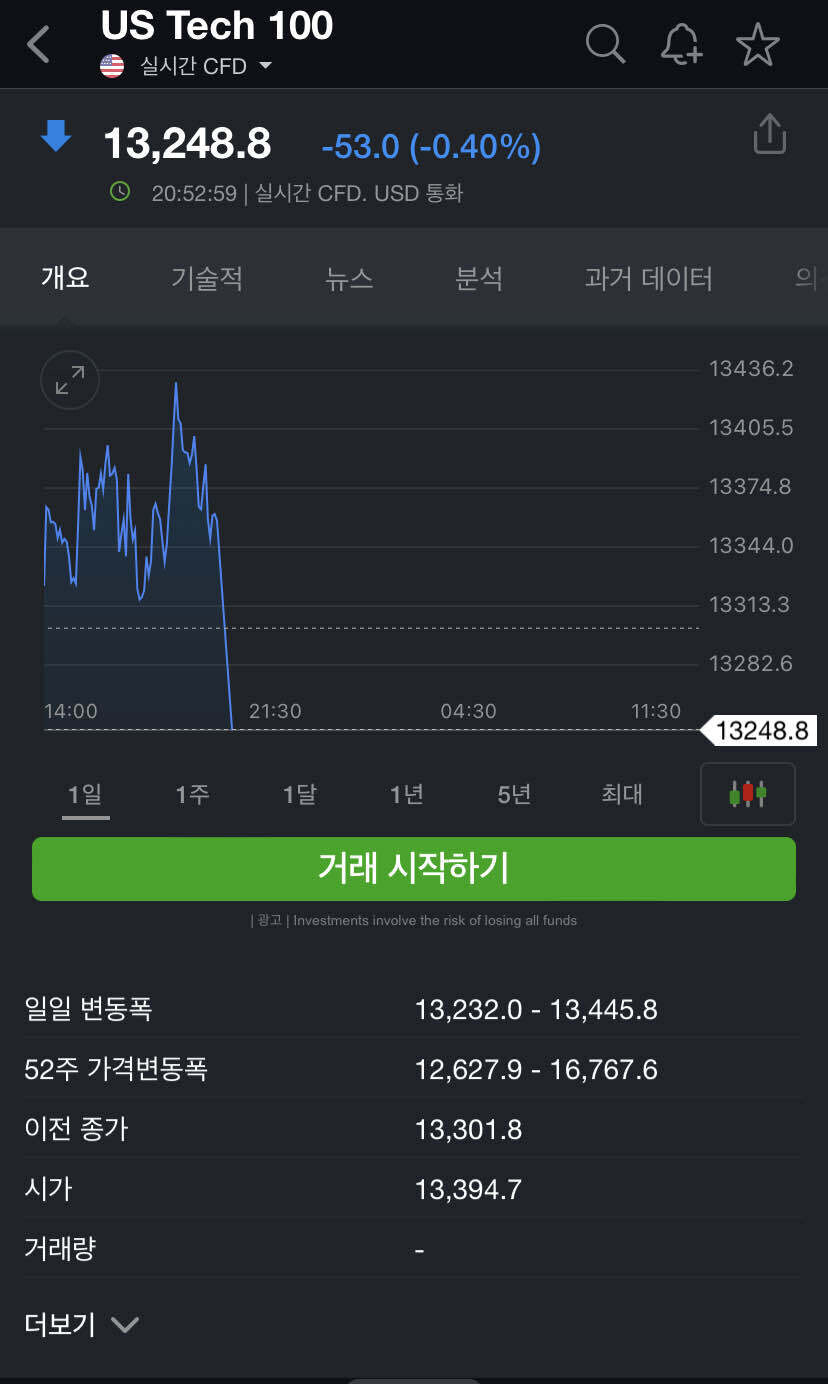Collapse the 더보기 chevron arrow

[124, 1325]
